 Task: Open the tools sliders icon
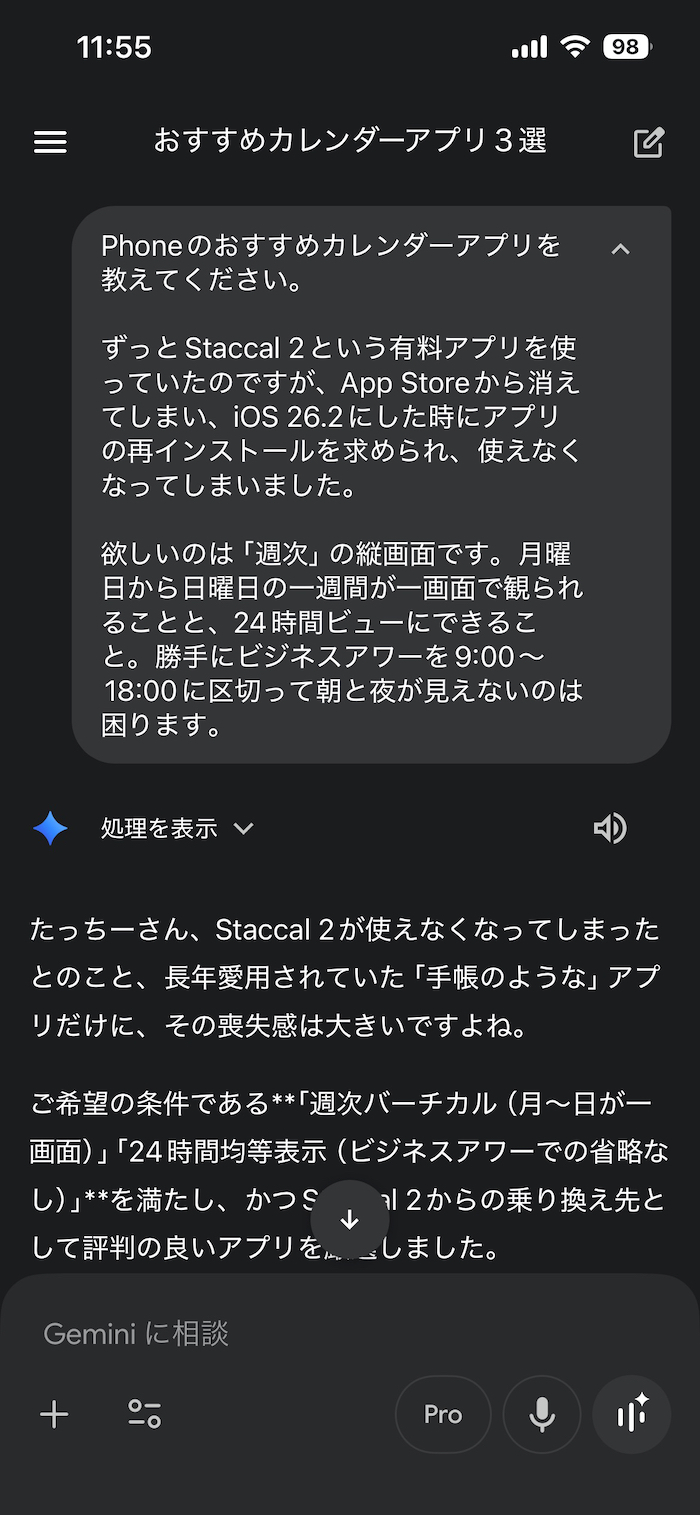click(145, 1414)
